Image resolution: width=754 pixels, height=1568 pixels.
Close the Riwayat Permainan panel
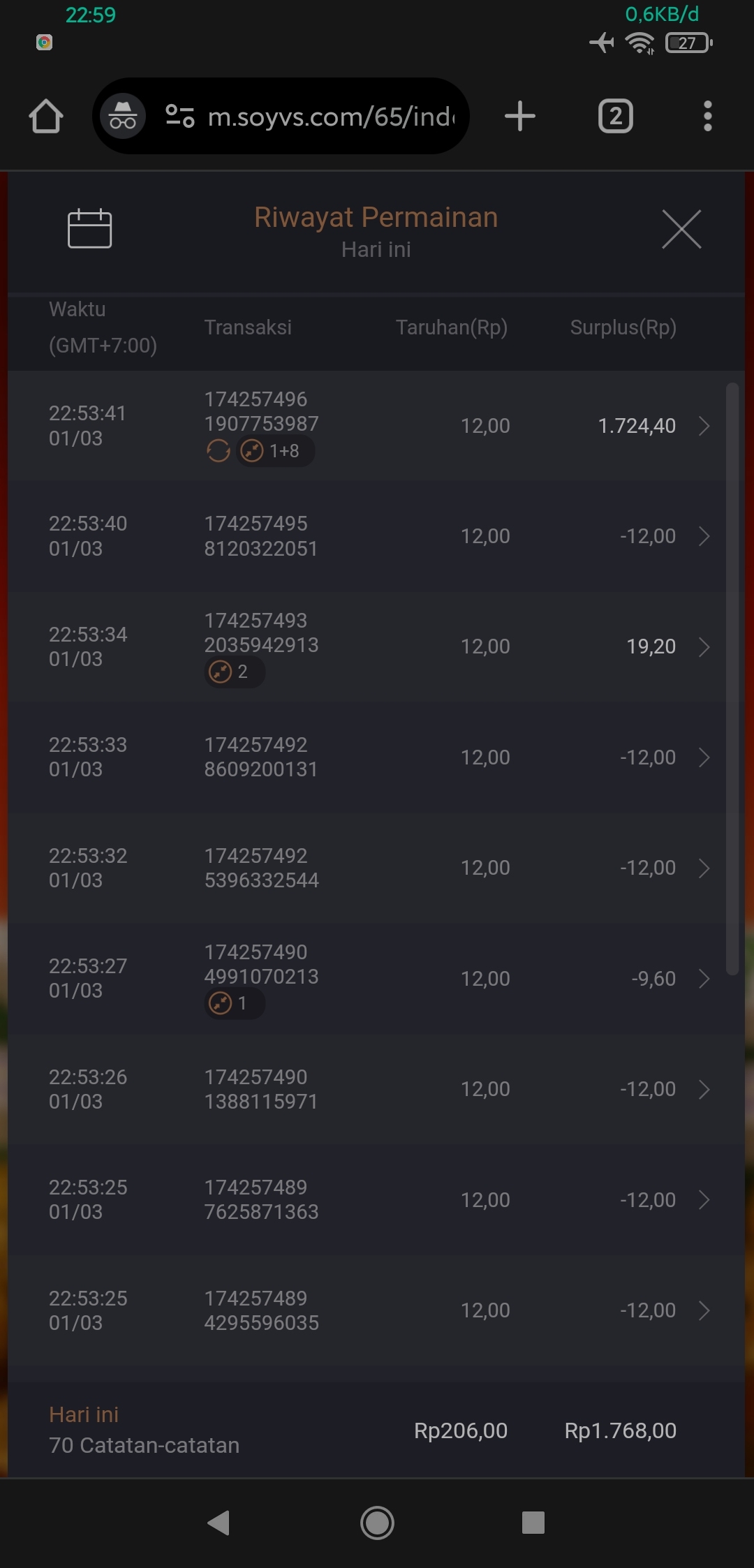pos(681,229)
